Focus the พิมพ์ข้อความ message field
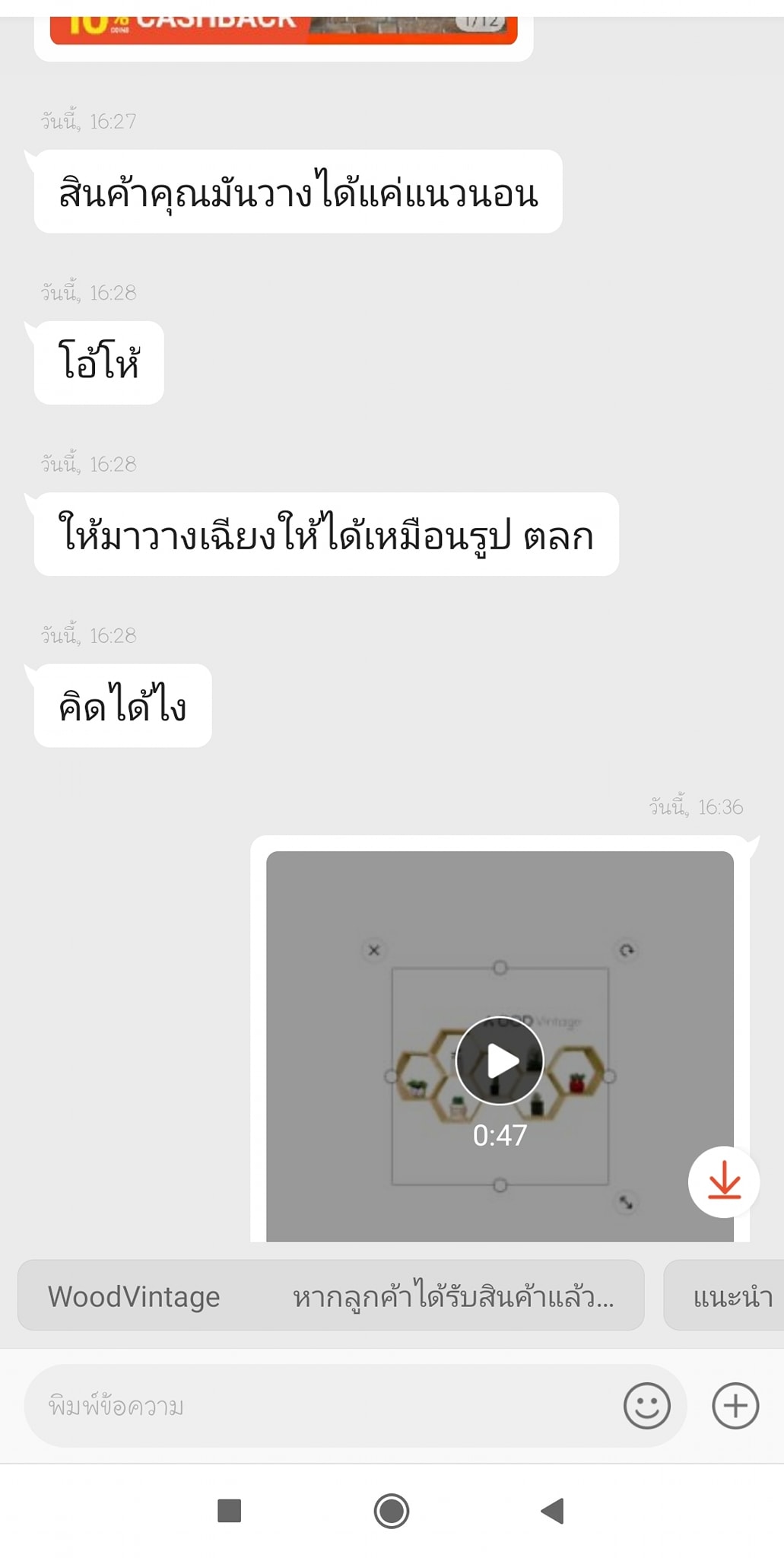This screenshot has height=1558, width=784. pyautogui.click(x=319, y=1406)
